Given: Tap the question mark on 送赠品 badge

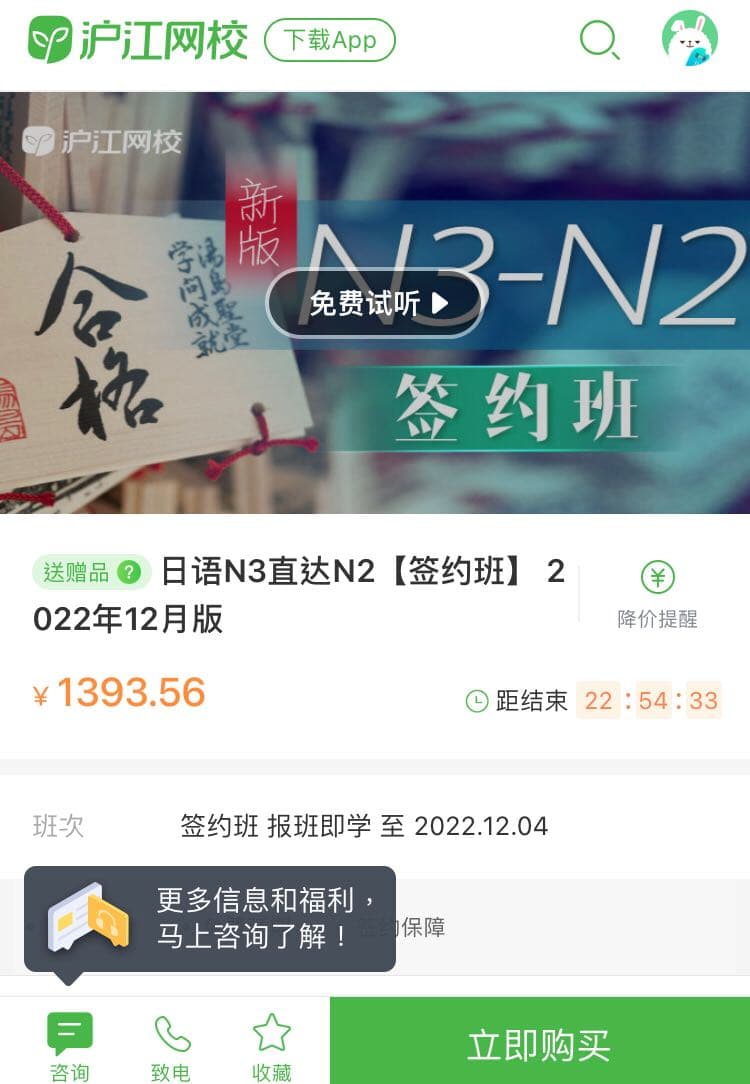Looking at the screenshot, I should pyautogui.click(x=127, y=570).
